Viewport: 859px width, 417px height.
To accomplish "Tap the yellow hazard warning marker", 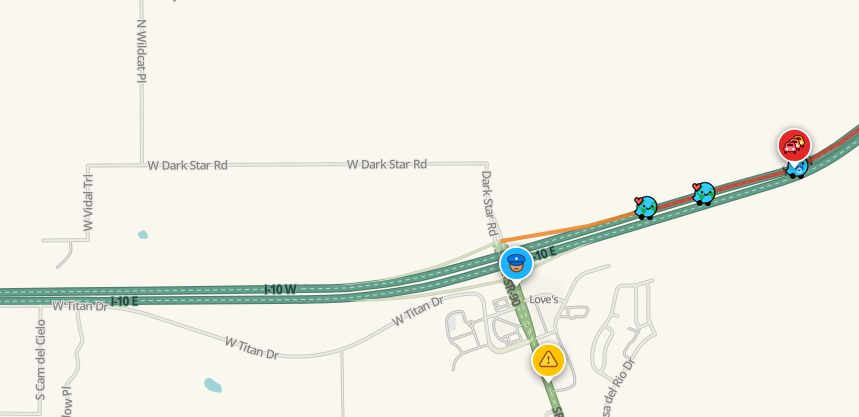I will tap(548, 360).
